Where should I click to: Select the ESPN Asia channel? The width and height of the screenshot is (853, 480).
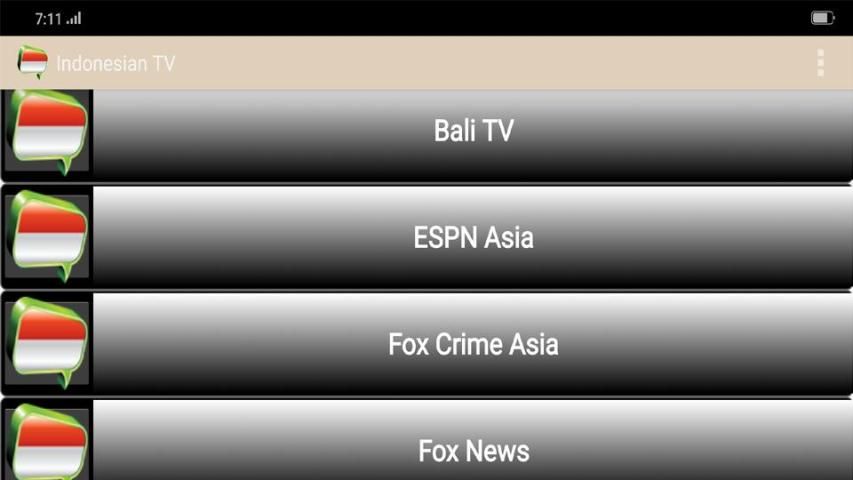[x=473, y=238]
